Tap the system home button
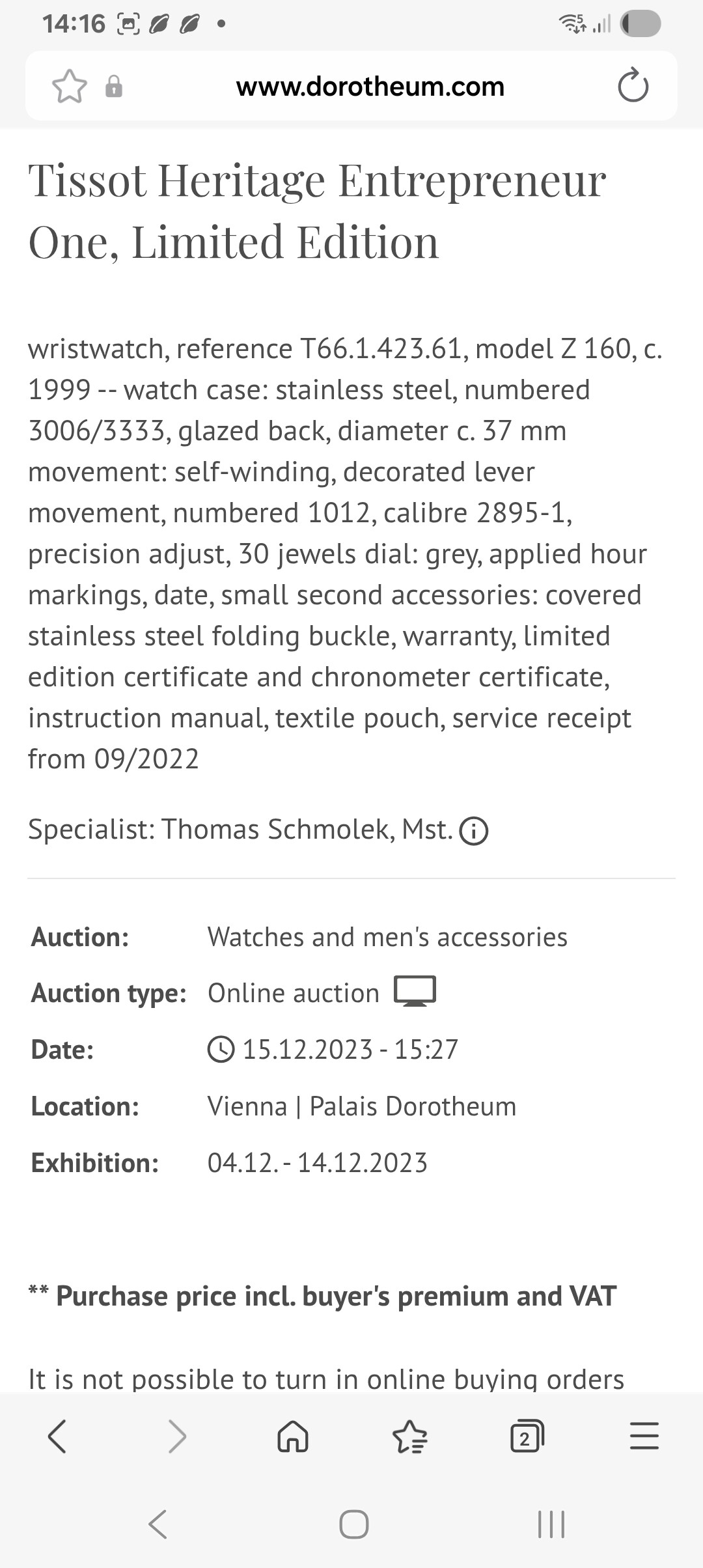 point(353,1524)
